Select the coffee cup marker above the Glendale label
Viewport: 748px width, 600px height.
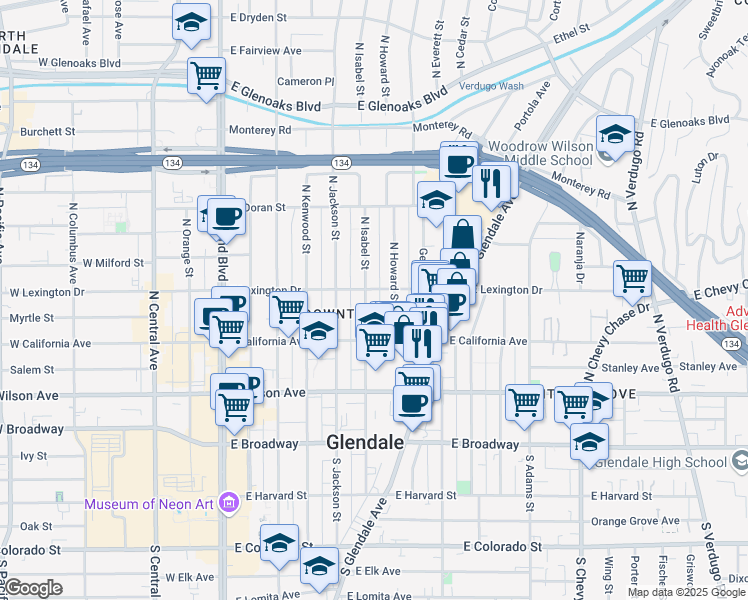point(412,403)
